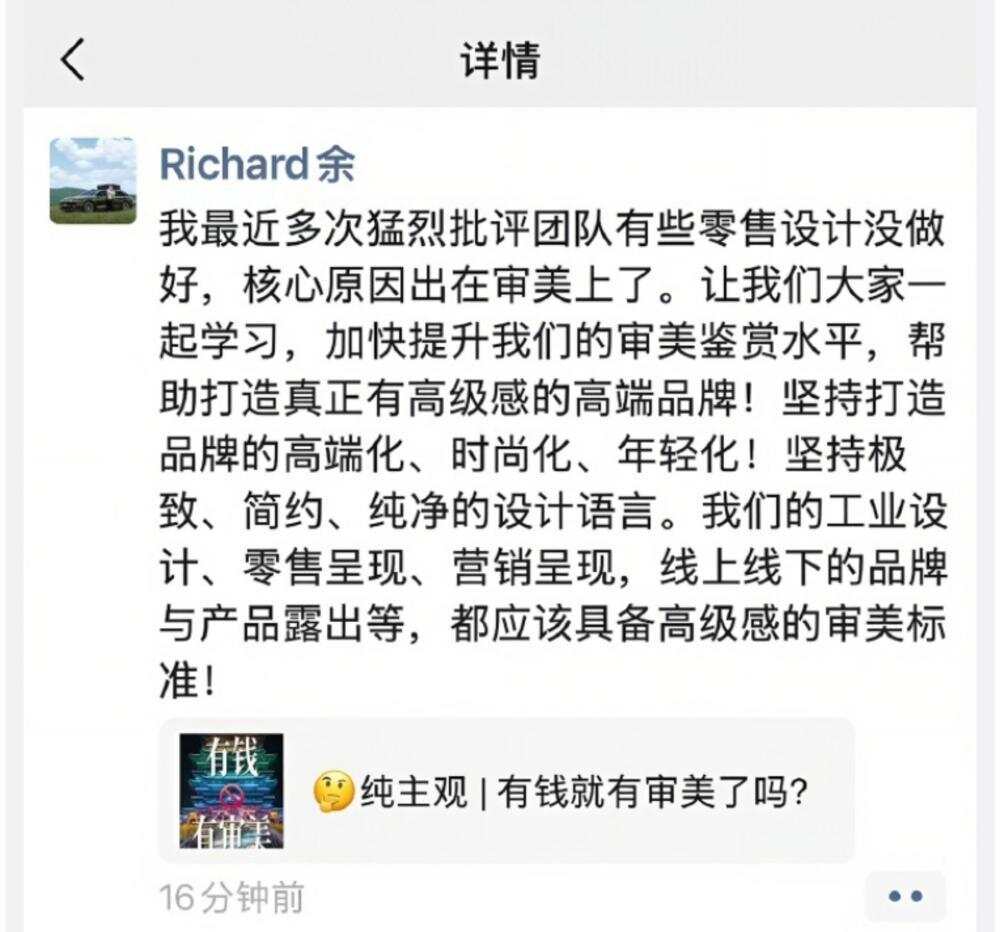Go back from the 详情 page
This screenshot has height=932, width=1000.
click(x=72, y=60)
